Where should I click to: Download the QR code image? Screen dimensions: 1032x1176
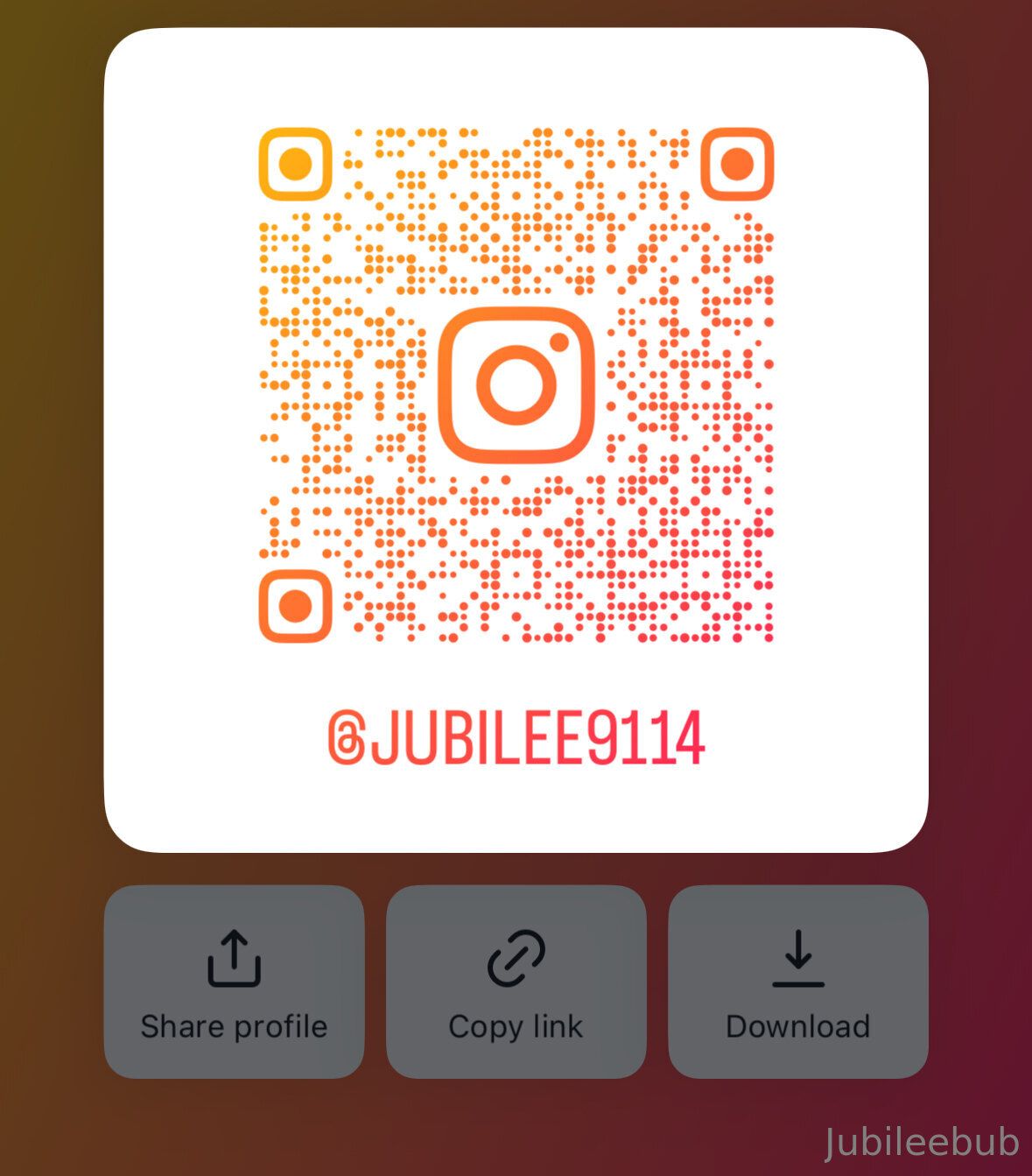click(797, 982)
